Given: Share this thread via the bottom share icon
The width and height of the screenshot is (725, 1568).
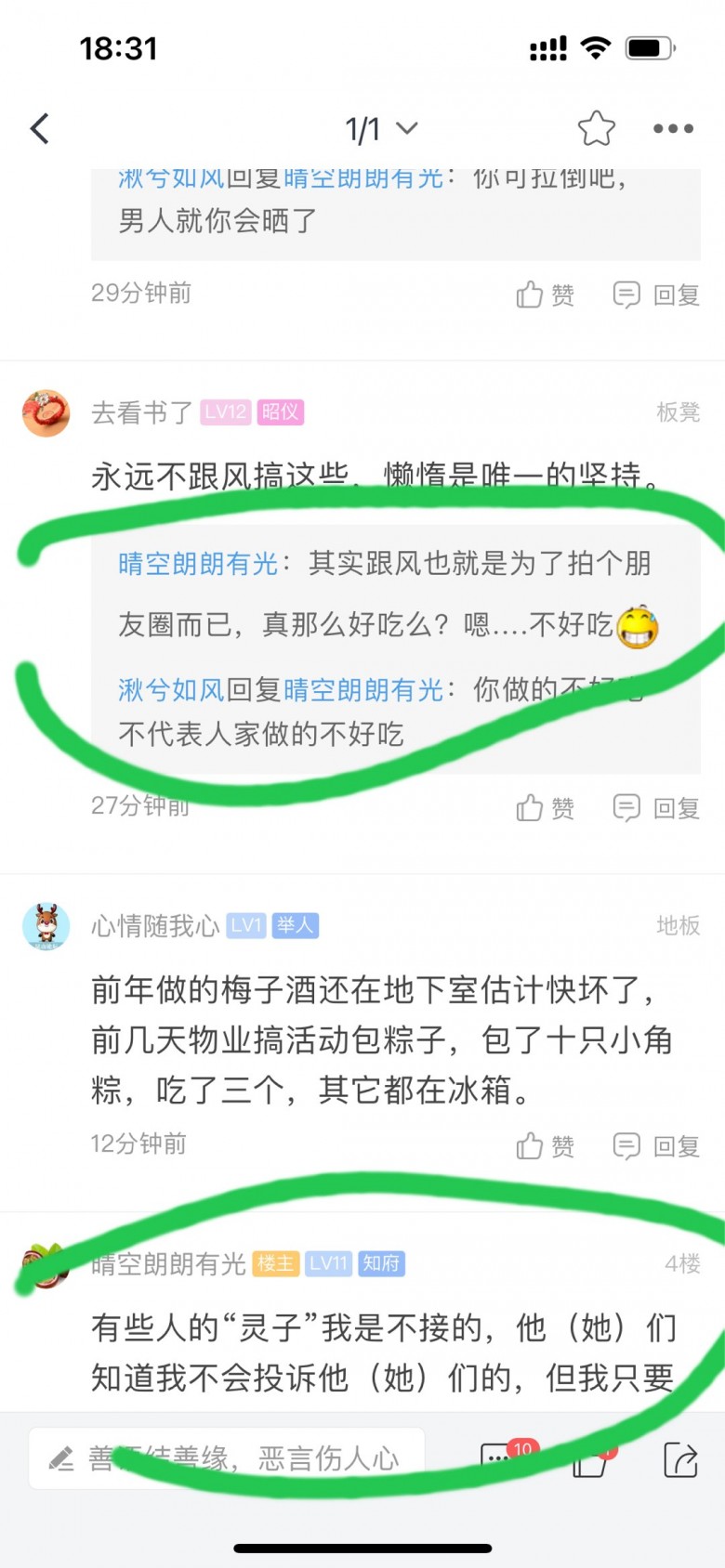Looking at the screenshot, I should coord(680,1459).
